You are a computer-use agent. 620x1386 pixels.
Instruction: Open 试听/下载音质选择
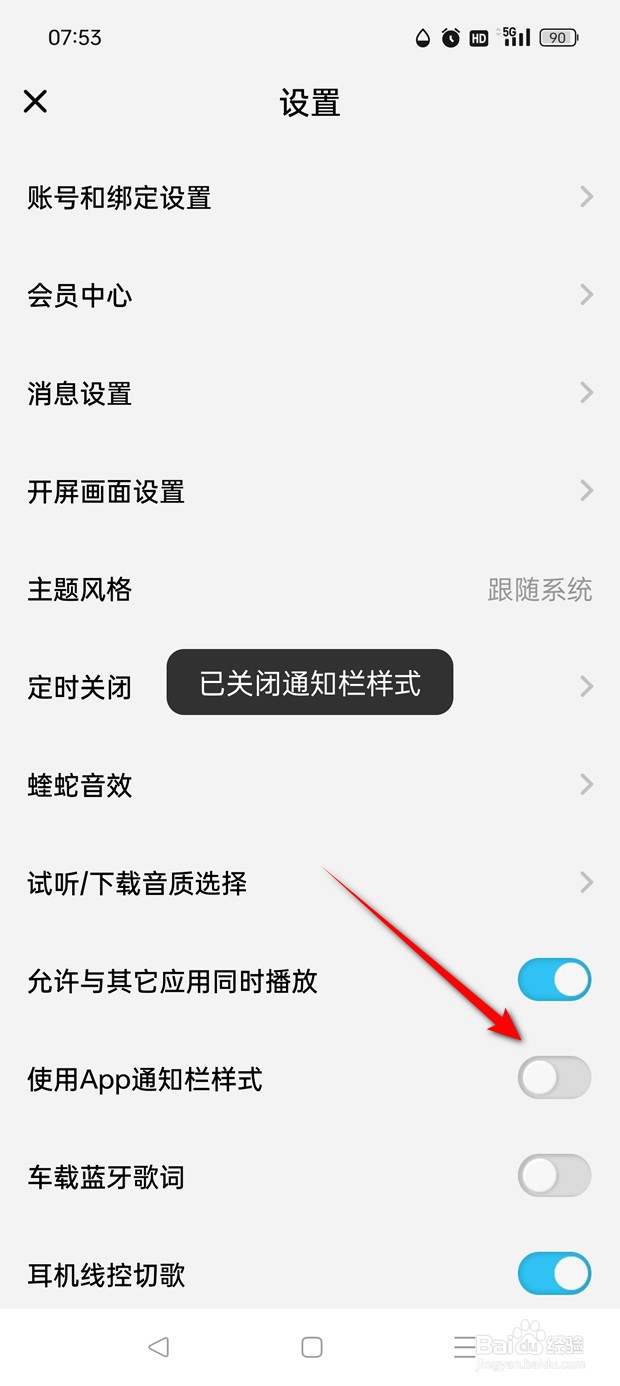310,883
